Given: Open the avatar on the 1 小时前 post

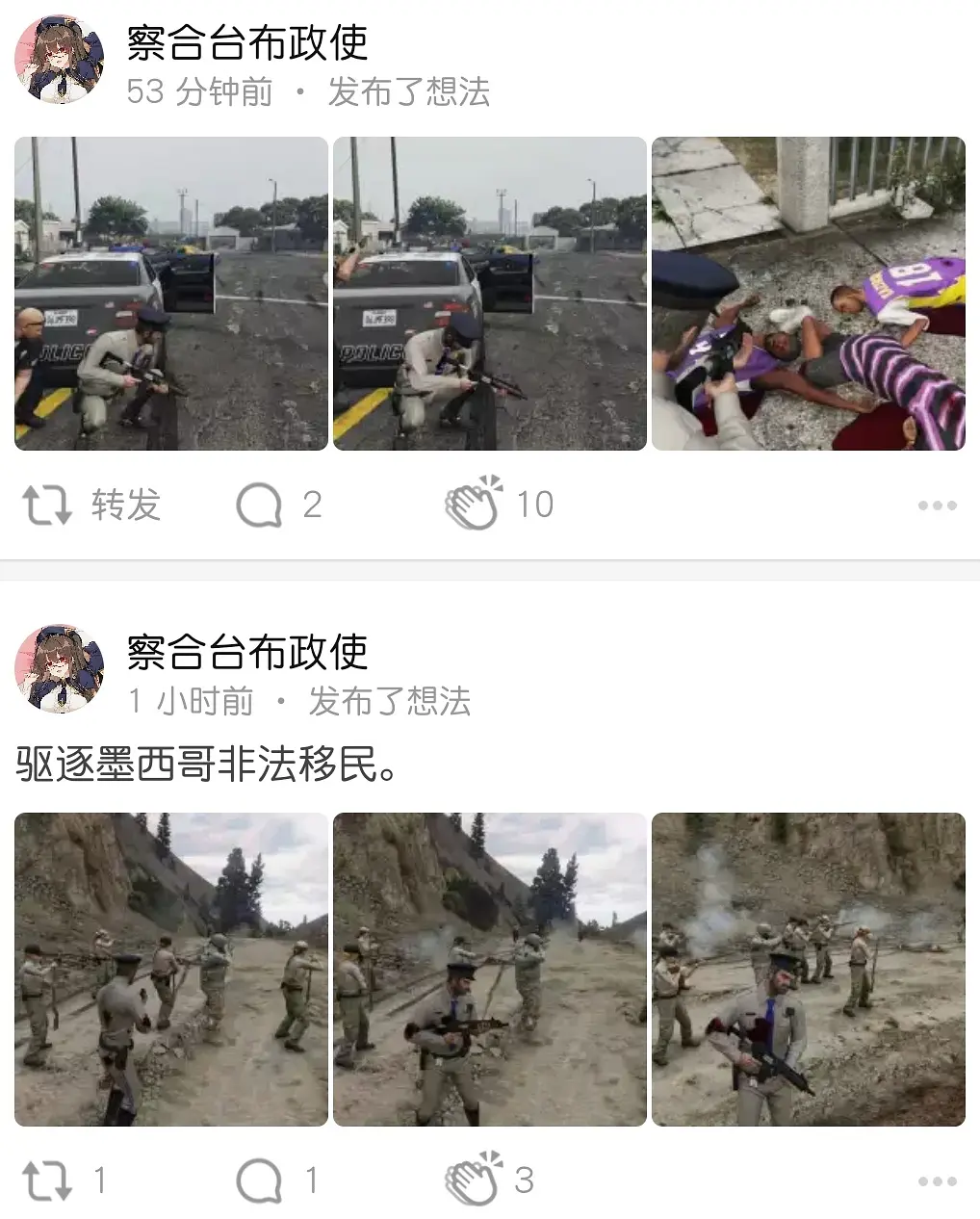Looking at the screenshot, I should coord(59,668).
